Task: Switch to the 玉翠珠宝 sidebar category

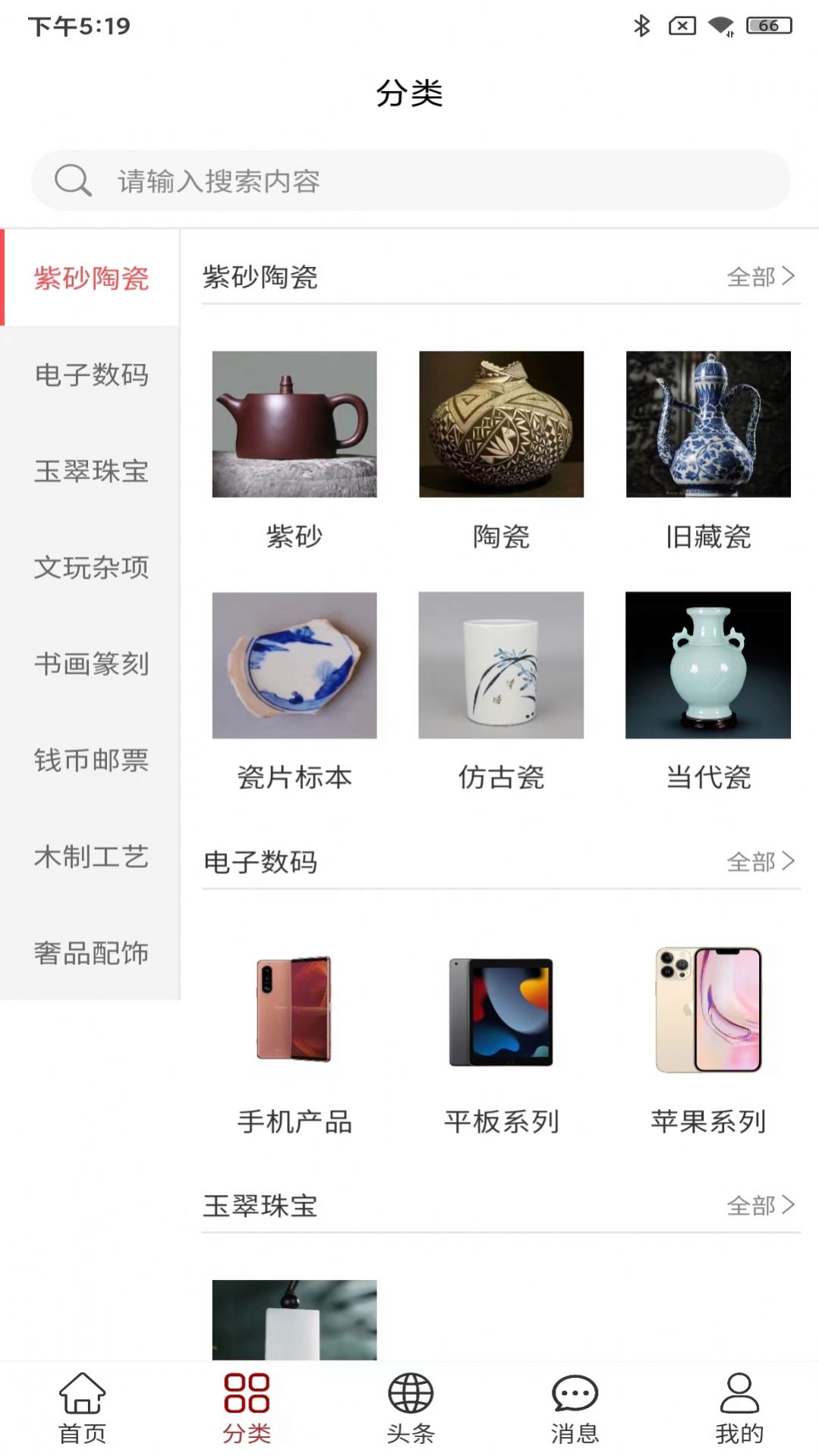Action: click(91, 472)
